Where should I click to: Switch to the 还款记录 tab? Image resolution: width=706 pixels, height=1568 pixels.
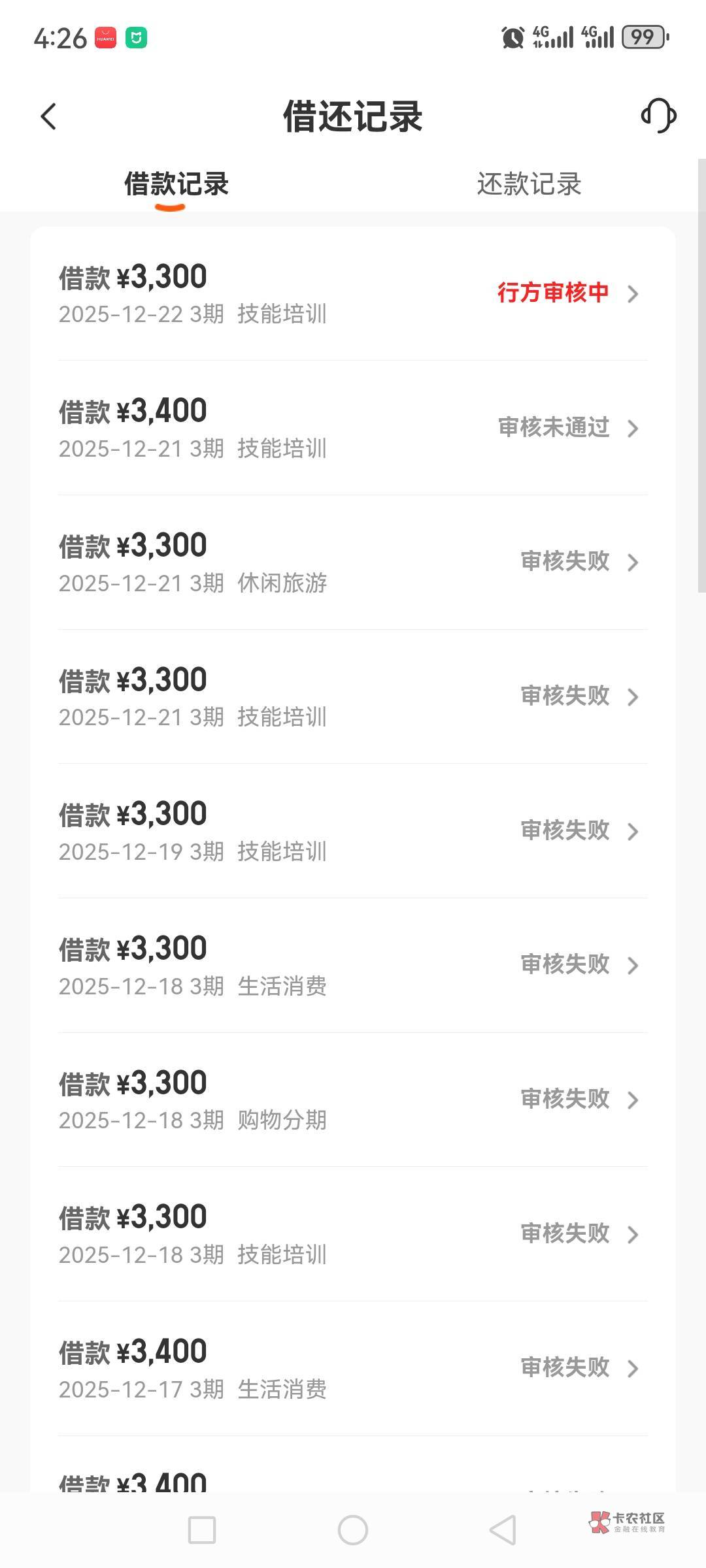(529, 184)
